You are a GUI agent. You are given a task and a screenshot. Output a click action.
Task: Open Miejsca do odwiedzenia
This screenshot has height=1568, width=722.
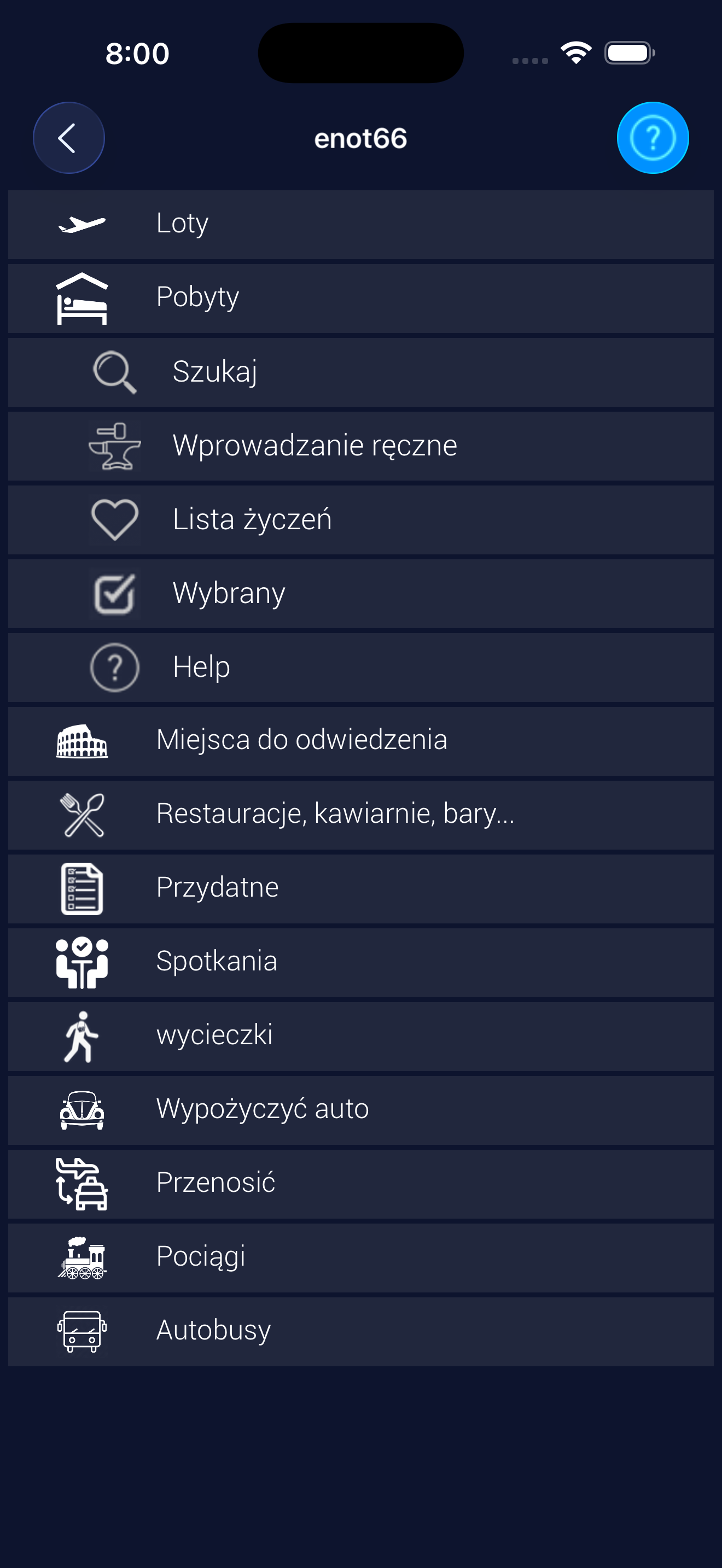point(360,741)
